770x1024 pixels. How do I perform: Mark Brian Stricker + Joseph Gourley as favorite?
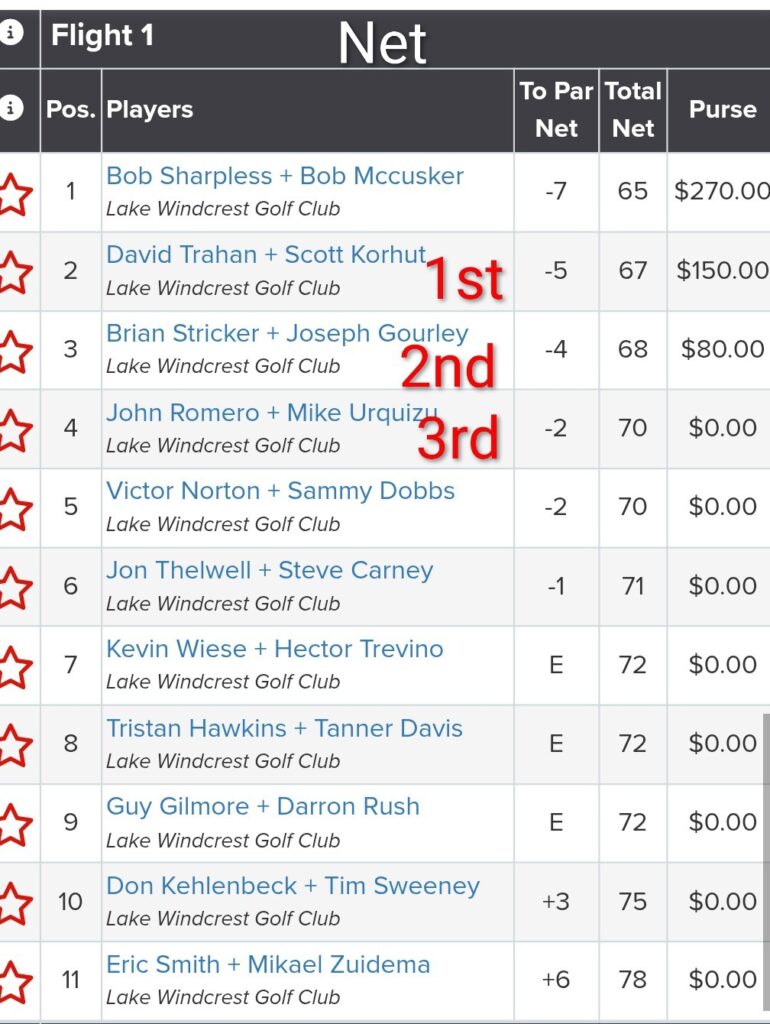pos(13,350)
